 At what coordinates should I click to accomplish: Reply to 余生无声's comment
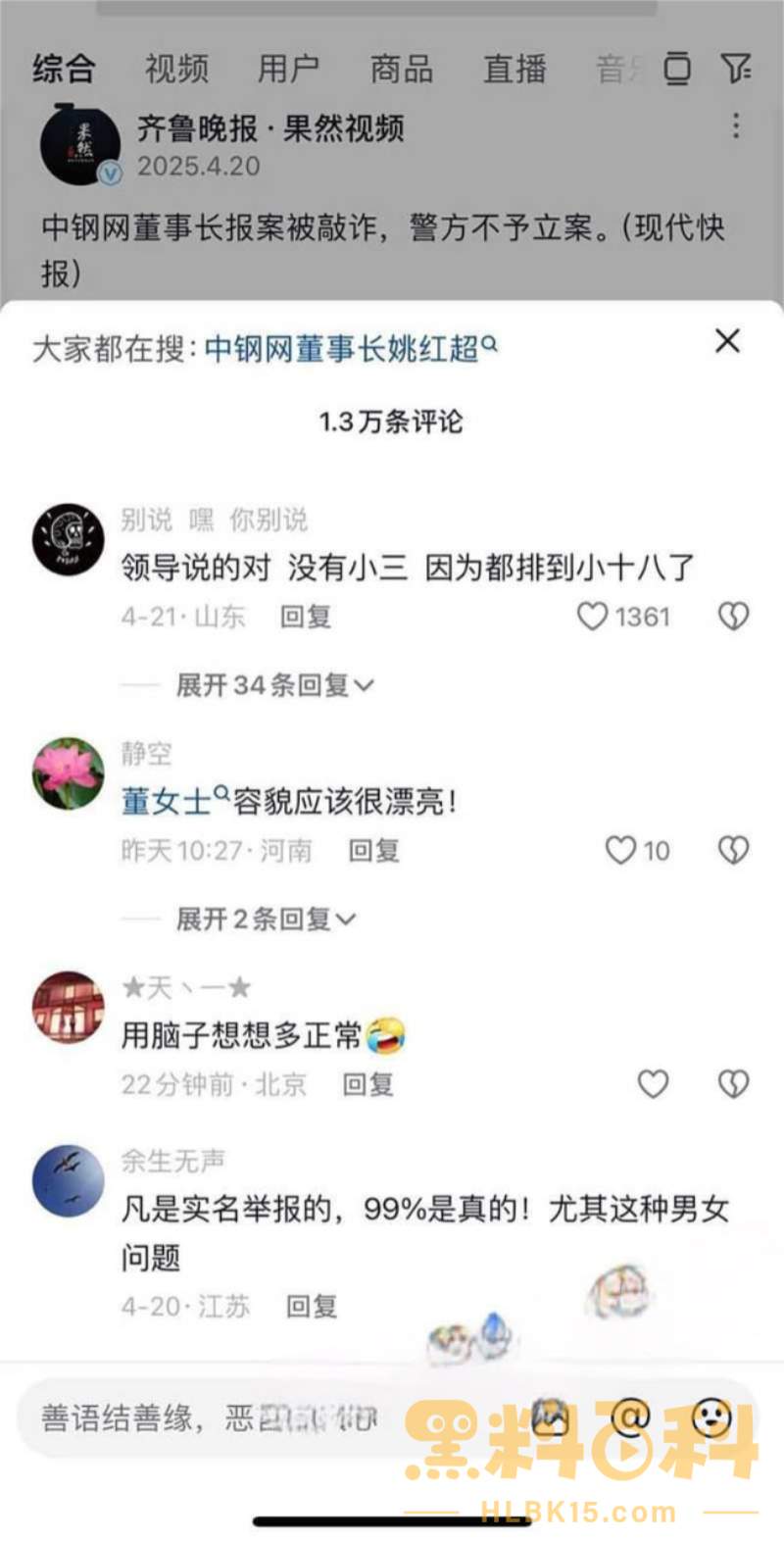312,1306
